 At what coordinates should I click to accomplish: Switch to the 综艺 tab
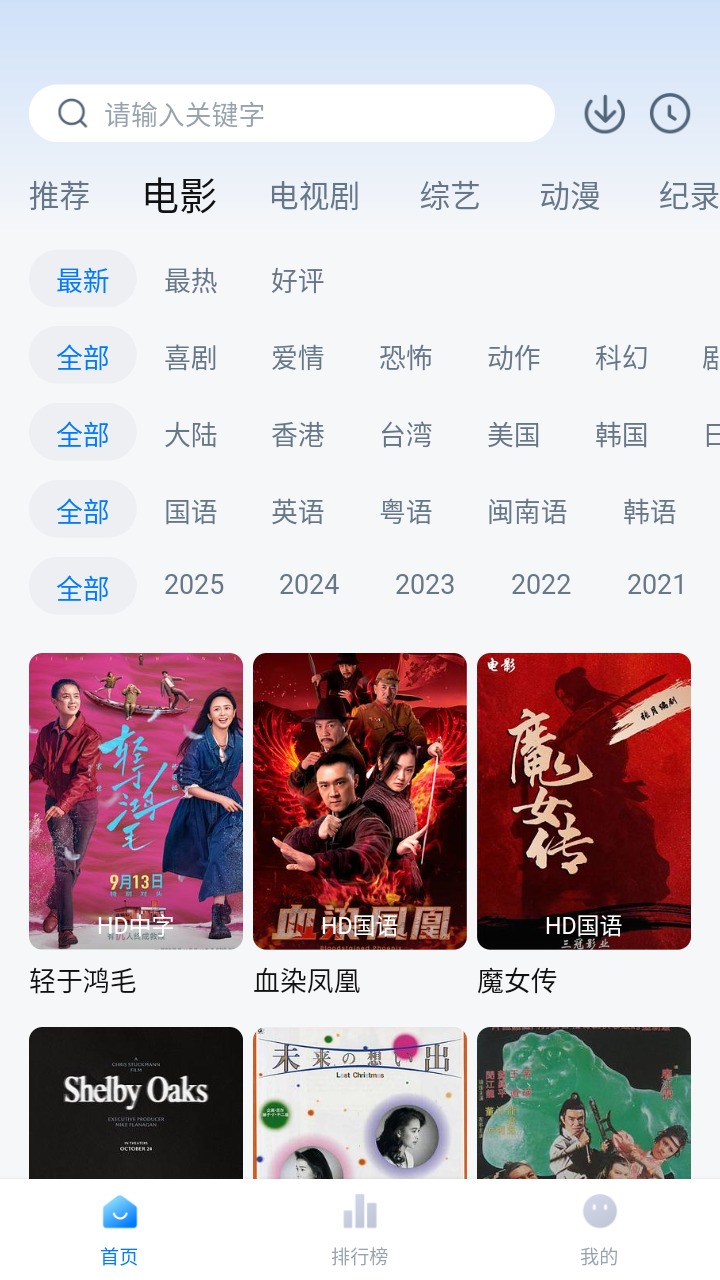449,196
